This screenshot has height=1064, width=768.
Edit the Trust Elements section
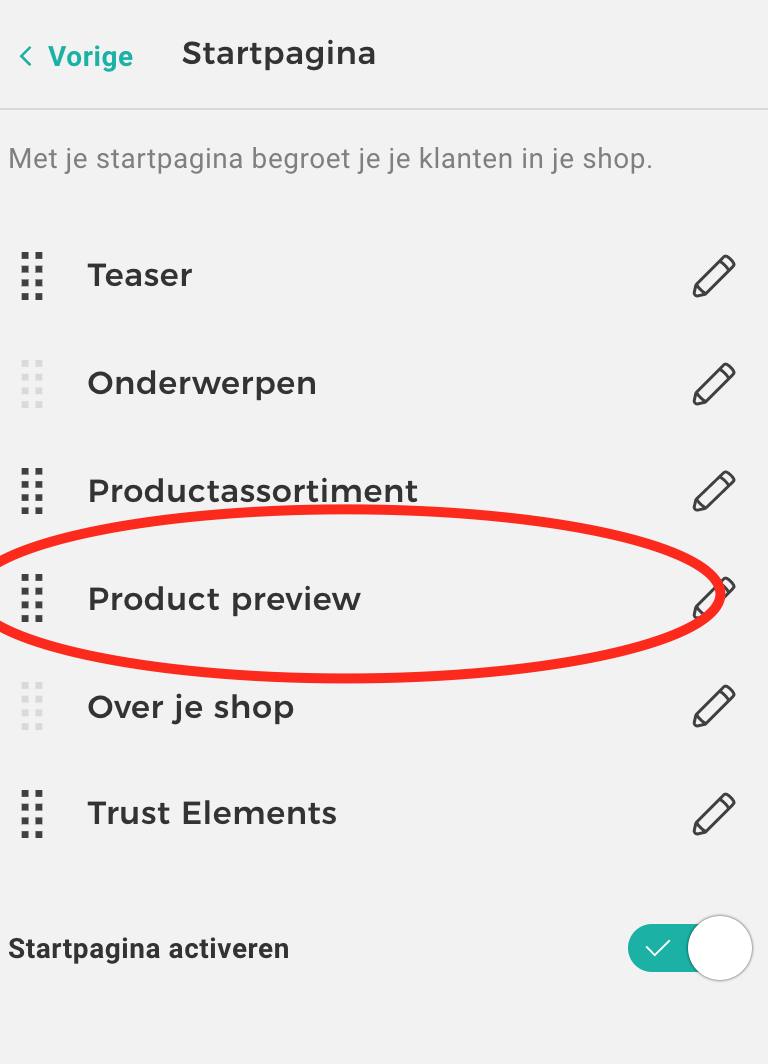click(x=714, y=814)
